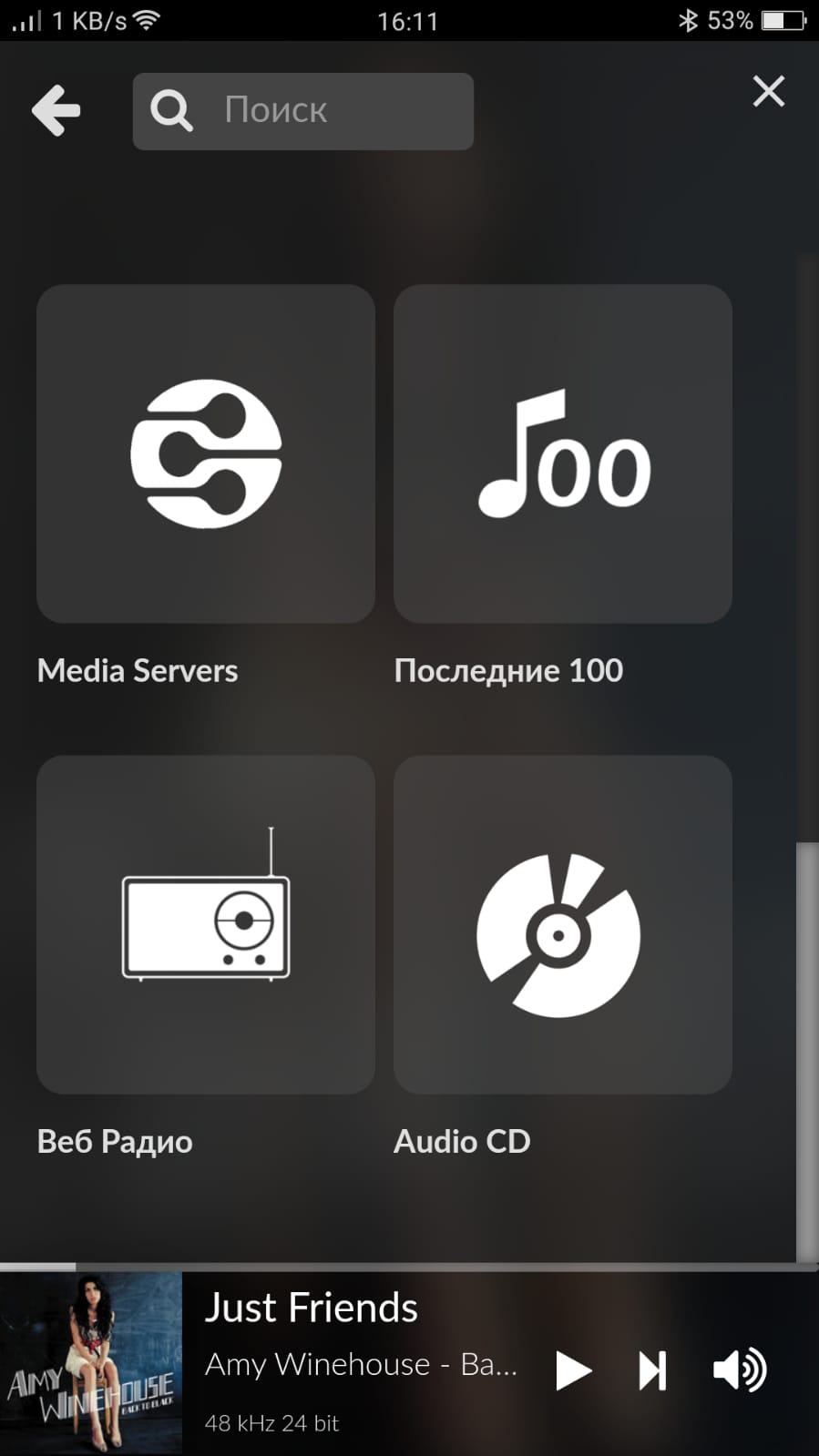This screenshot has width=819, height=1456.
Task: Open the Audio CD tile
Action: [563, 924]
